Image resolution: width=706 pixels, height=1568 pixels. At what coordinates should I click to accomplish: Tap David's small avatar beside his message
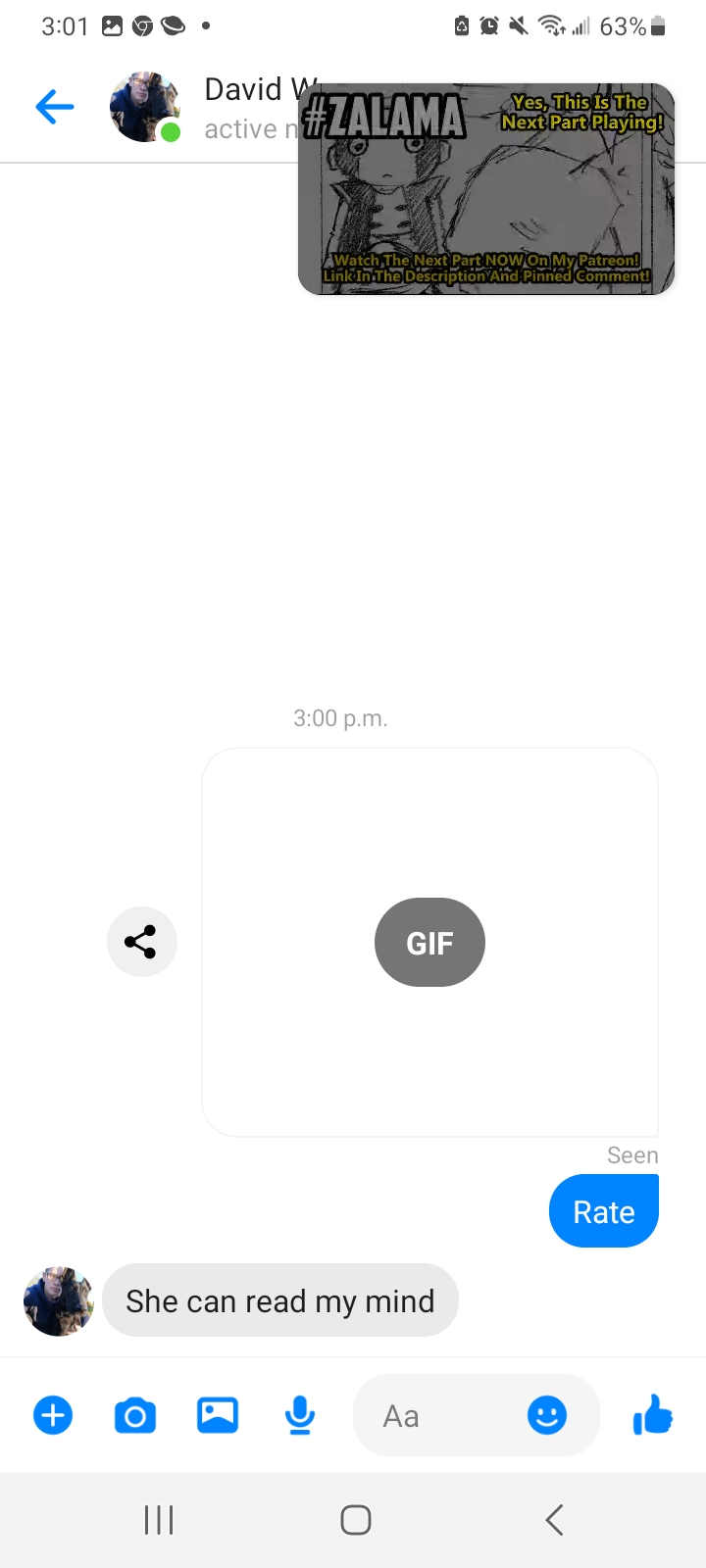[57, 1300]
